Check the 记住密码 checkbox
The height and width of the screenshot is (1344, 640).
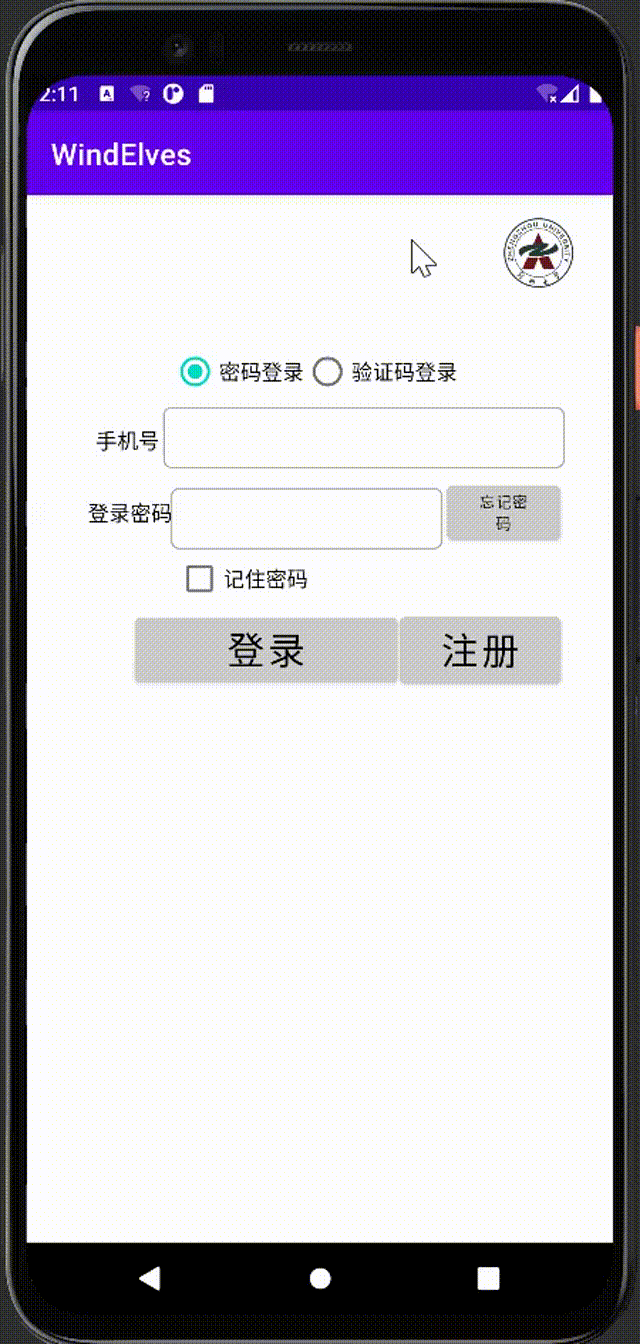201,579
